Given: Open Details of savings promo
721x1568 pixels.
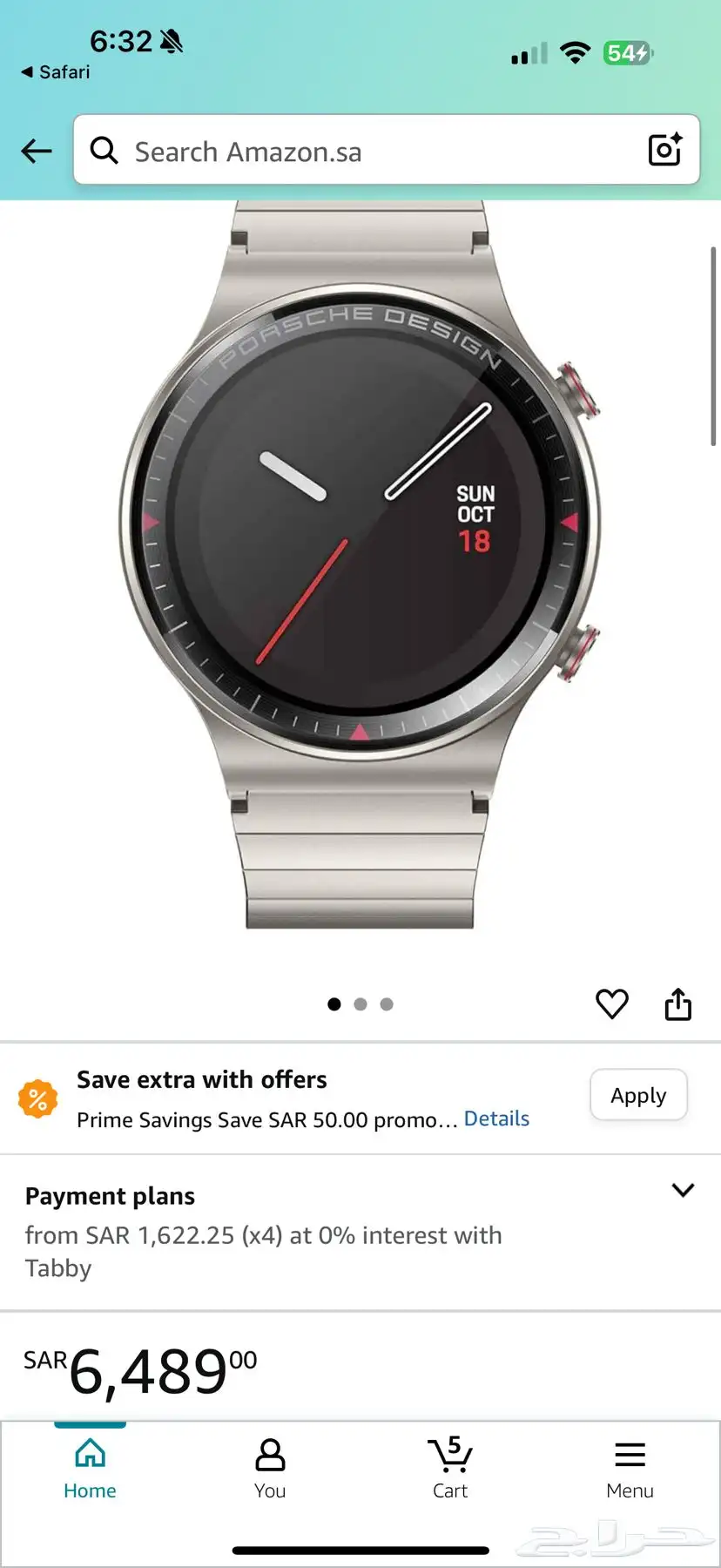Looking at the screenshot, I should pyautogui.click(x=496, y=1119).
